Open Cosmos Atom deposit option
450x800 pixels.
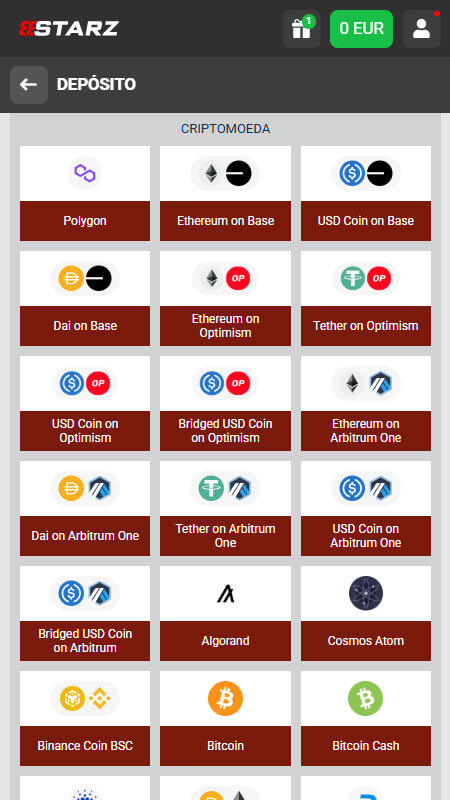[x=366, y=614]
